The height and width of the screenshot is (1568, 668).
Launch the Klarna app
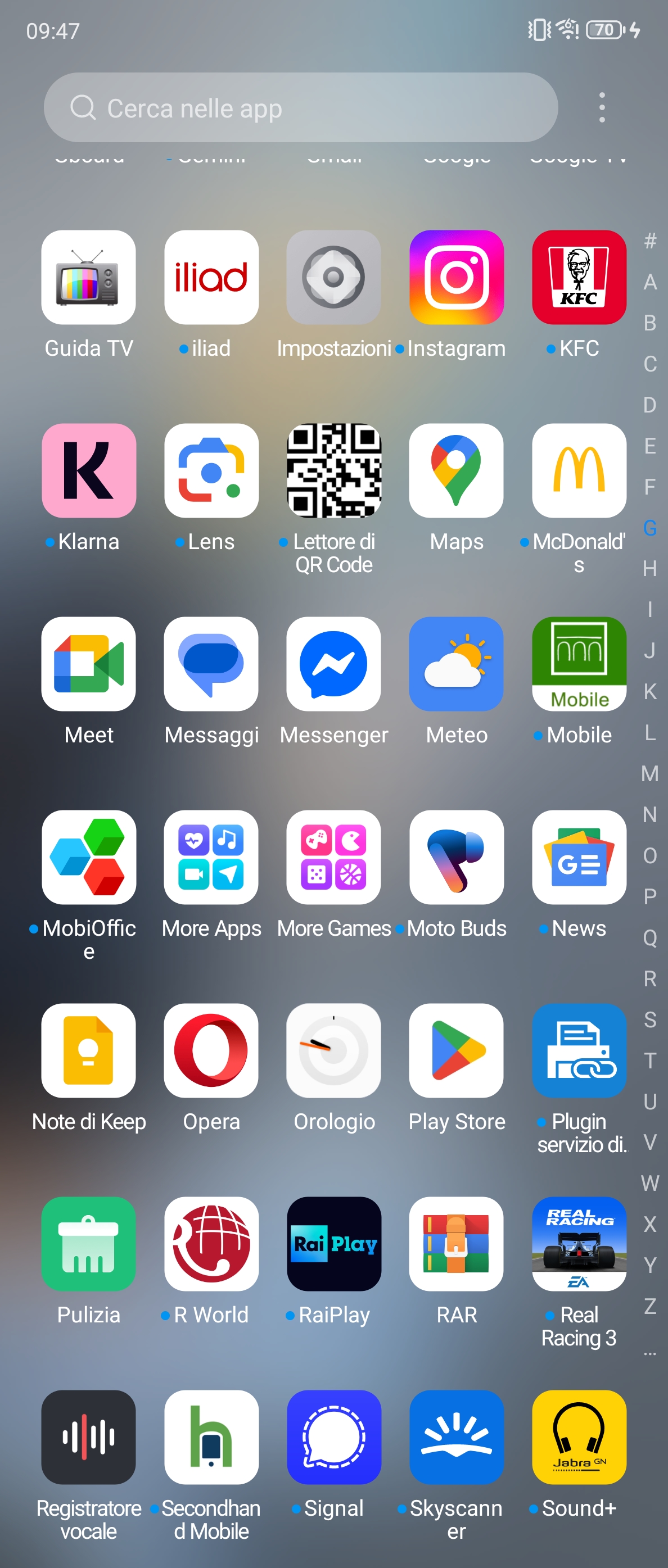click(89, 470)
